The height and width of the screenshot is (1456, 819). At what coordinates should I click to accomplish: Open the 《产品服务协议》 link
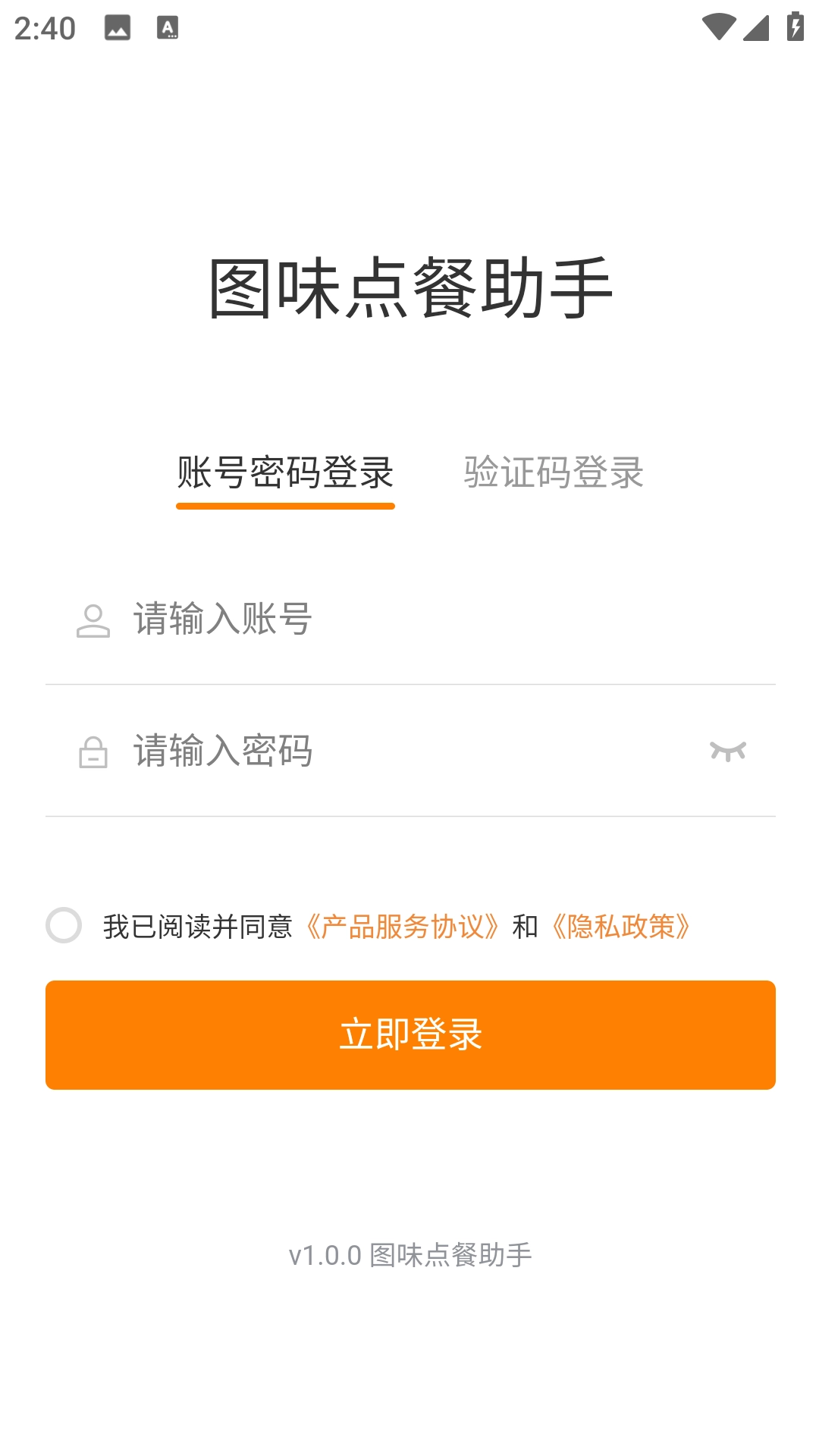click(x=402, y=926)
